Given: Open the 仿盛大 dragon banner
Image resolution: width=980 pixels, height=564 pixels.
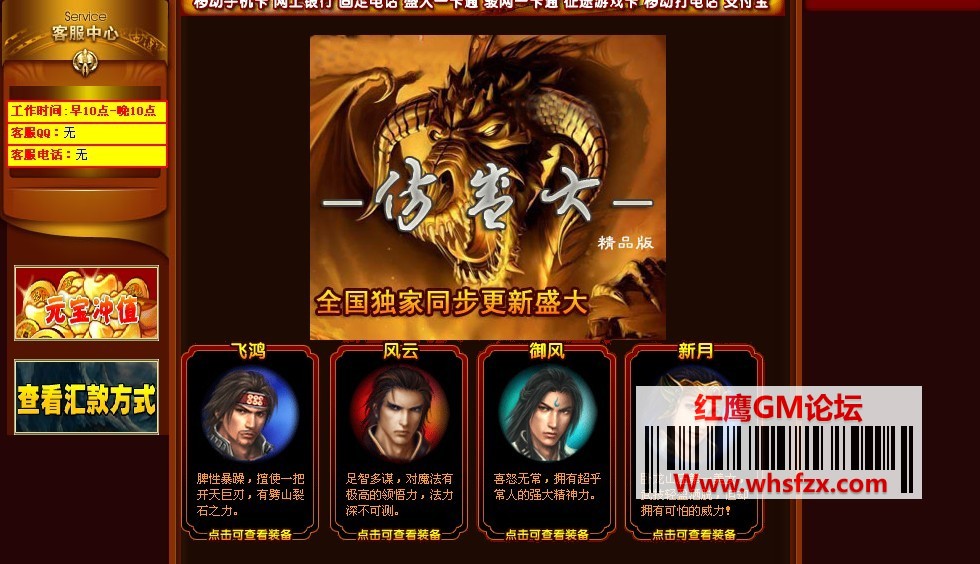Looking at the screenshot, I should pyautogui.click(x=487, y=188).
